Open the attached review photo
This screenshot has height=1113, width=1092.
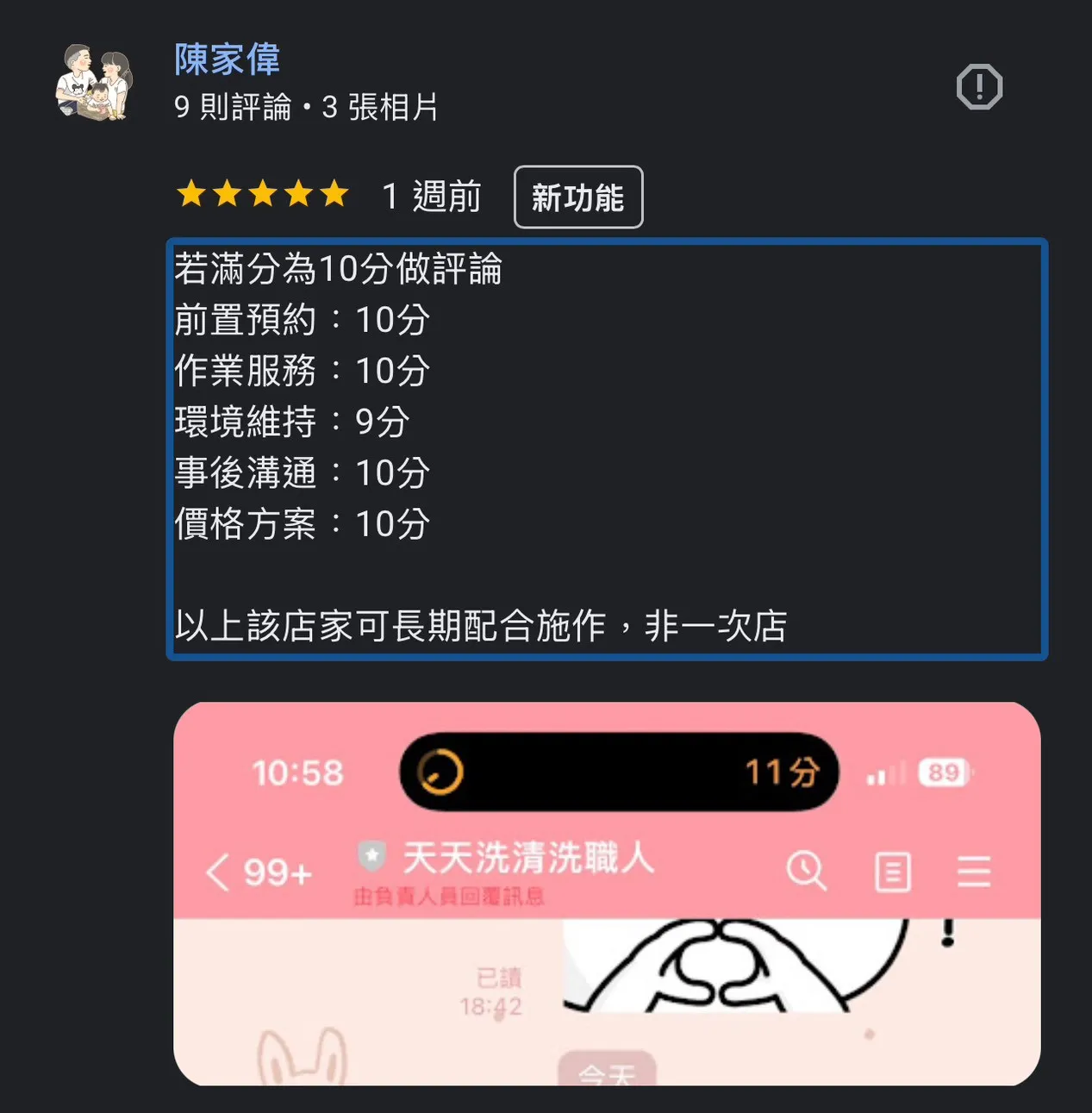(x=607, y=892)
